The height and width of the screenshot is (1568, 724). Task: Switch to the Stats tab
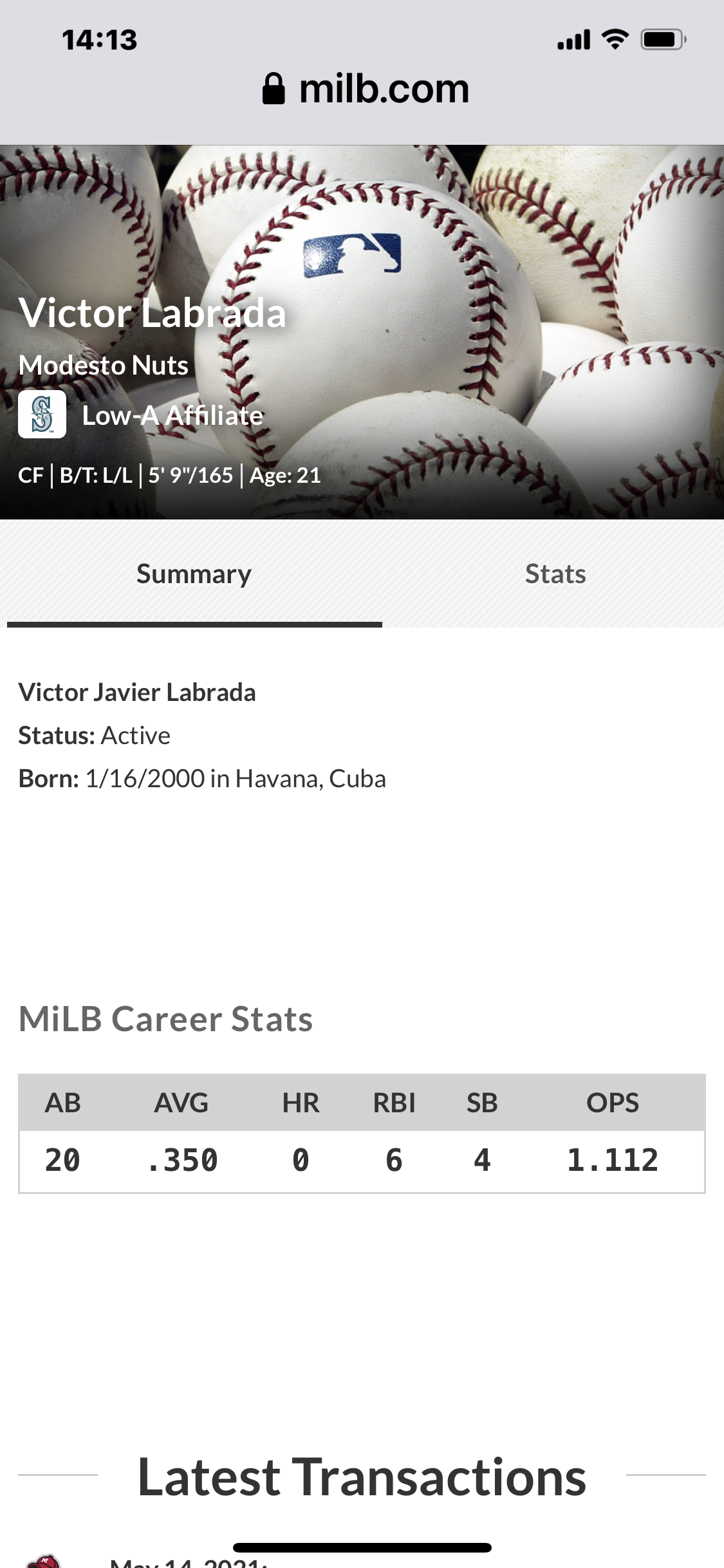[x=555, y=574]
